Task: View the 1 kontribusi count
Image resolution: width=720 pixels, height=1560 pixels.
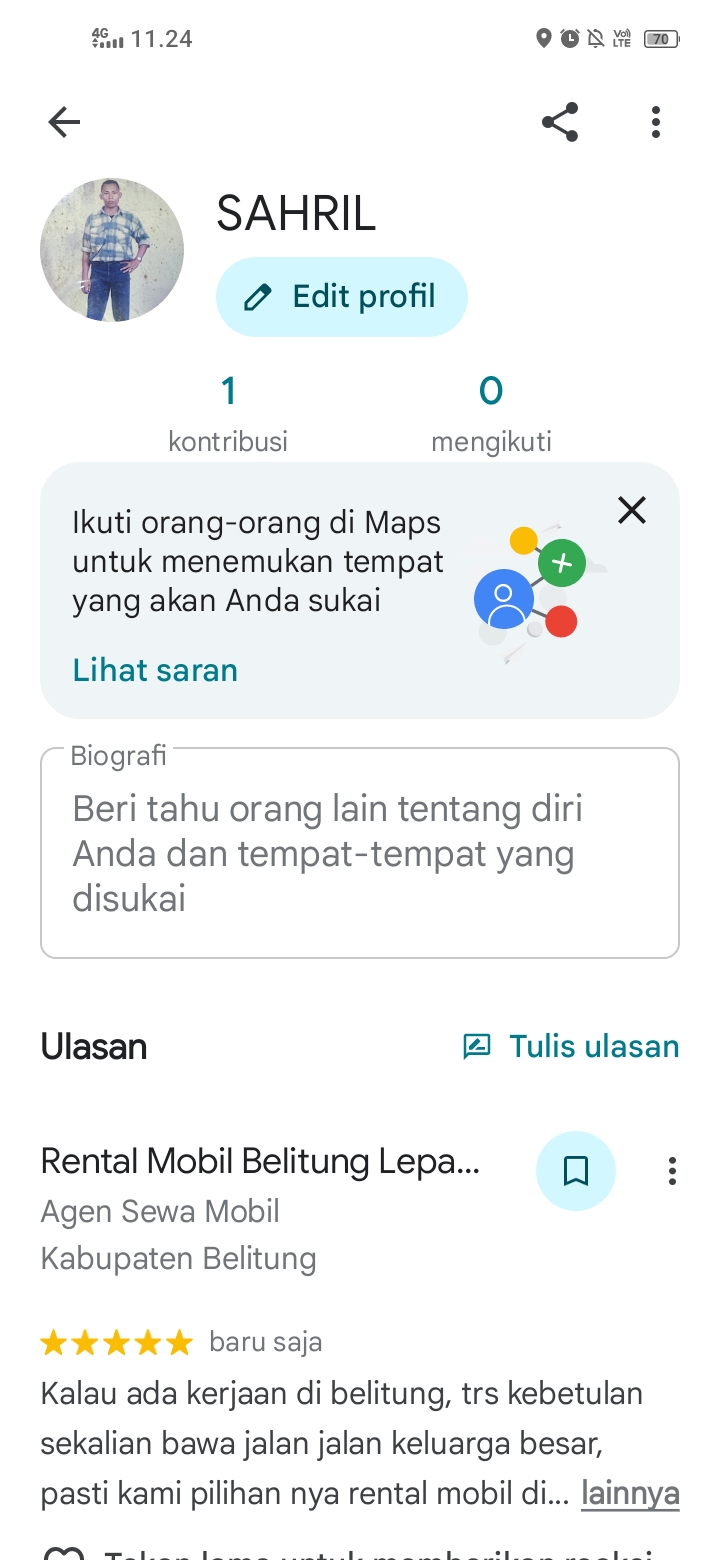Action: pos(228,414)
